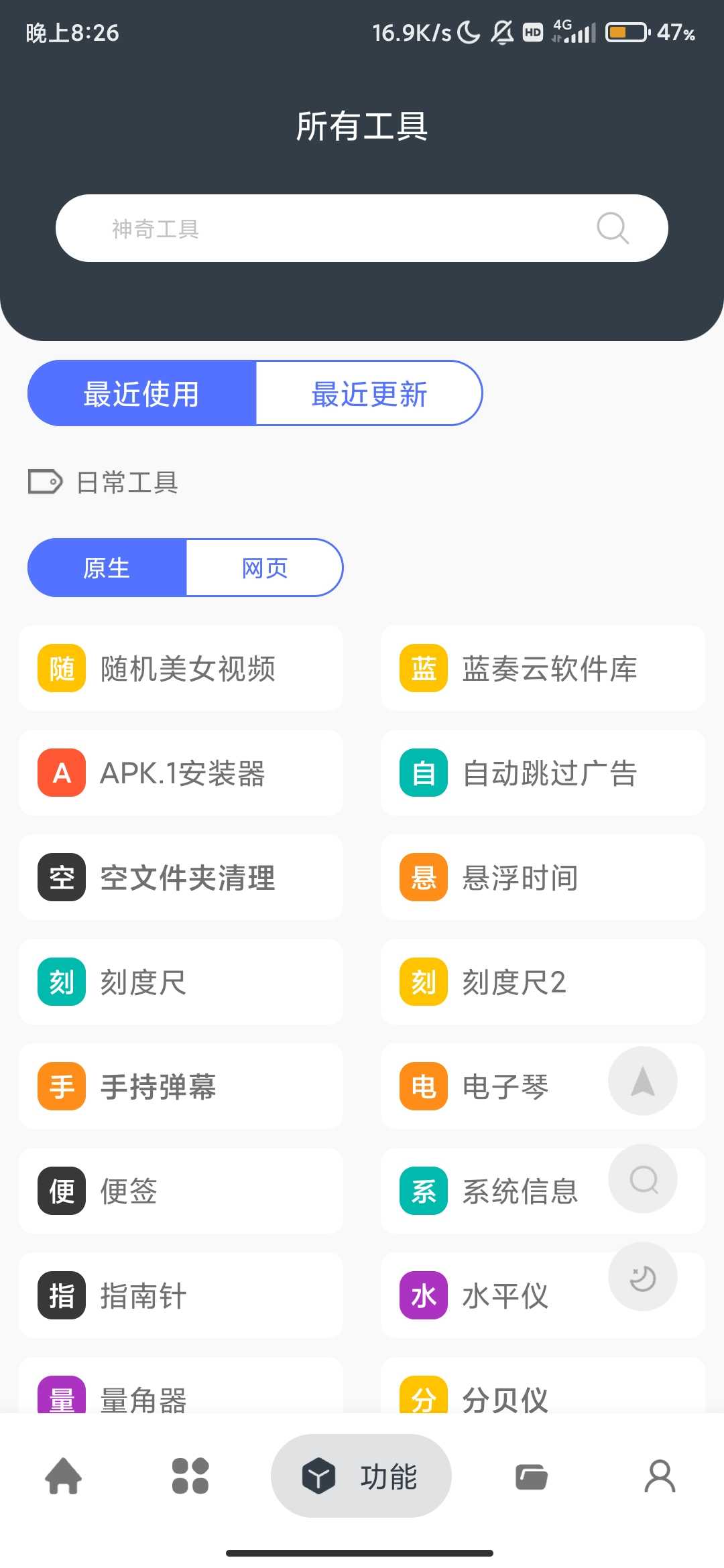Switch to 网页 view
The height and width of the screenshot is (1568, 724).
tap(263, 568)
